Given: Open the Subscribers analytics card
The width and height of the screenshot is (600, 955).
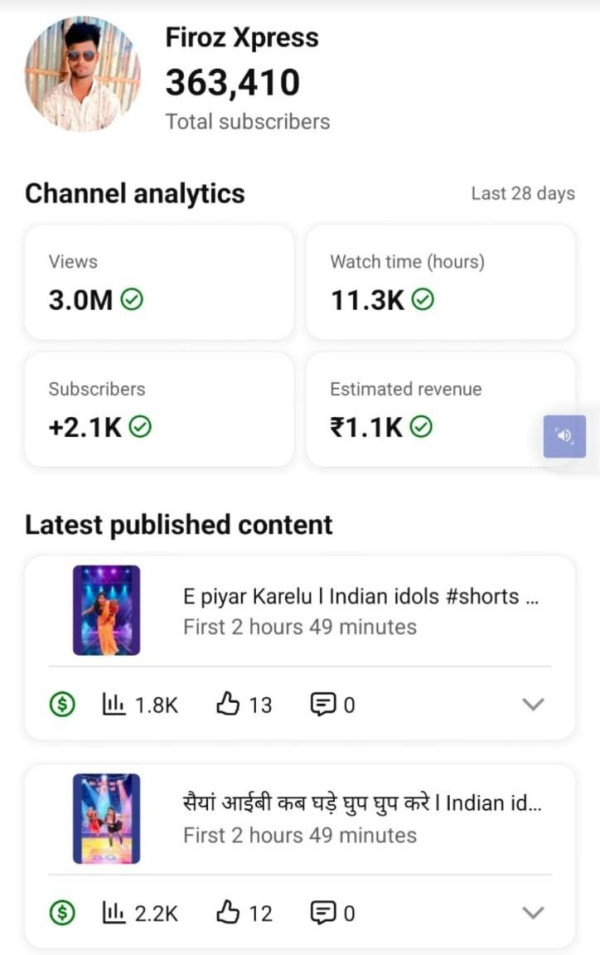Looking at the screenshot, I should (x=159, y=409).
